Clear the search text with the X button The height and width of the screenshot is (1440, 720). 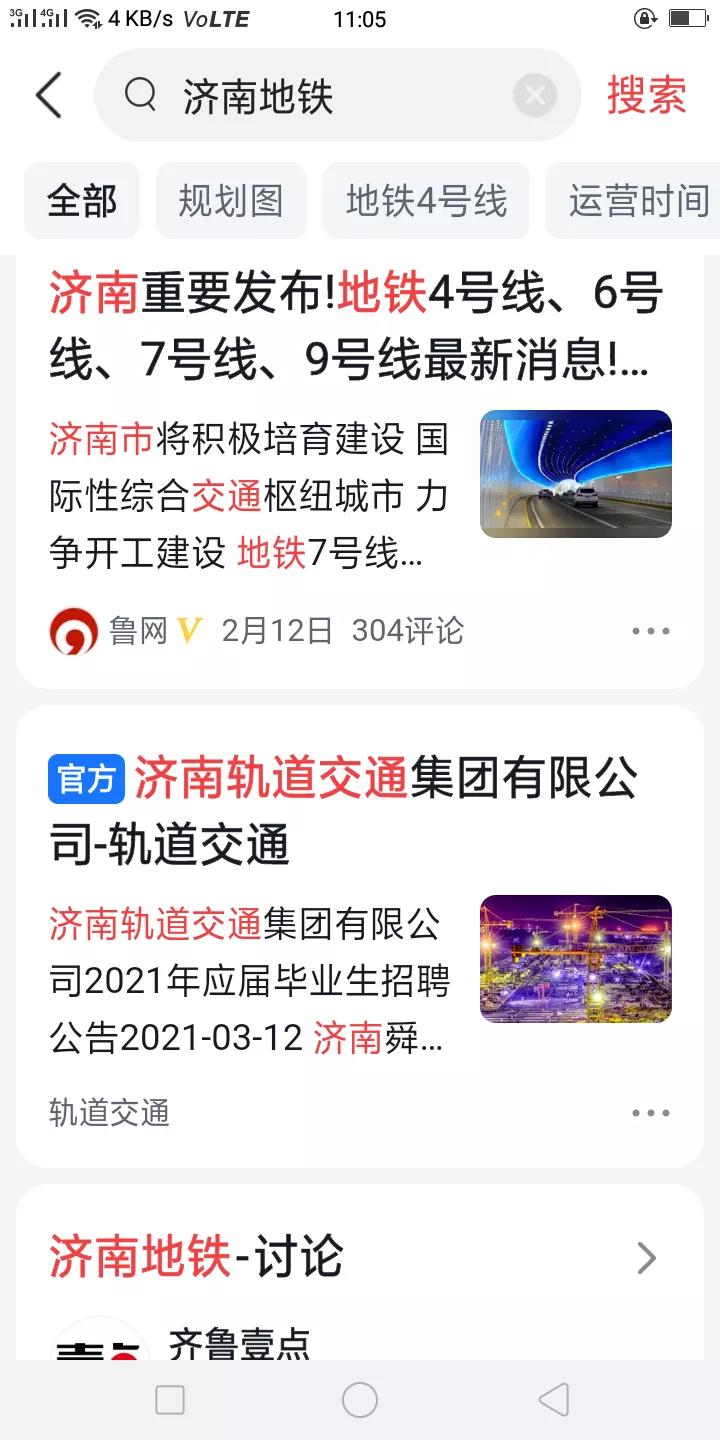[535, 95]
